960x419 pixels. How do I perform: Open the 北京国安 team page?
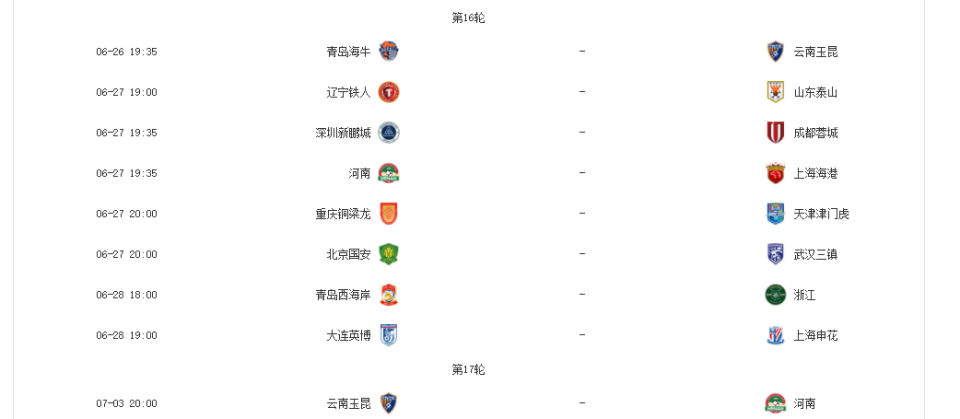pos(349,254)
